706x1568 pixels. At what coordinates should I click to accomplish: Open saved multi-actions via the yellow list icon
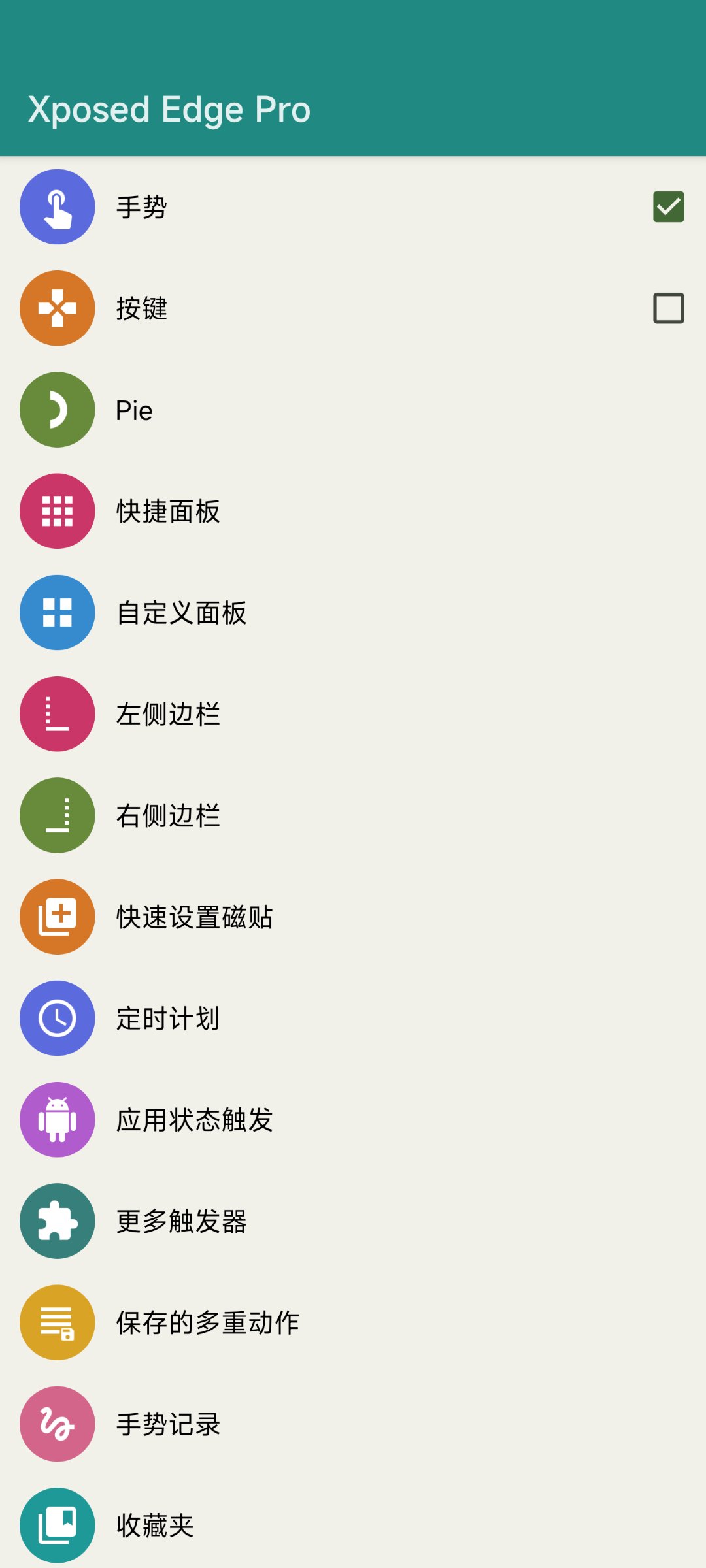tap(57, 1321)
